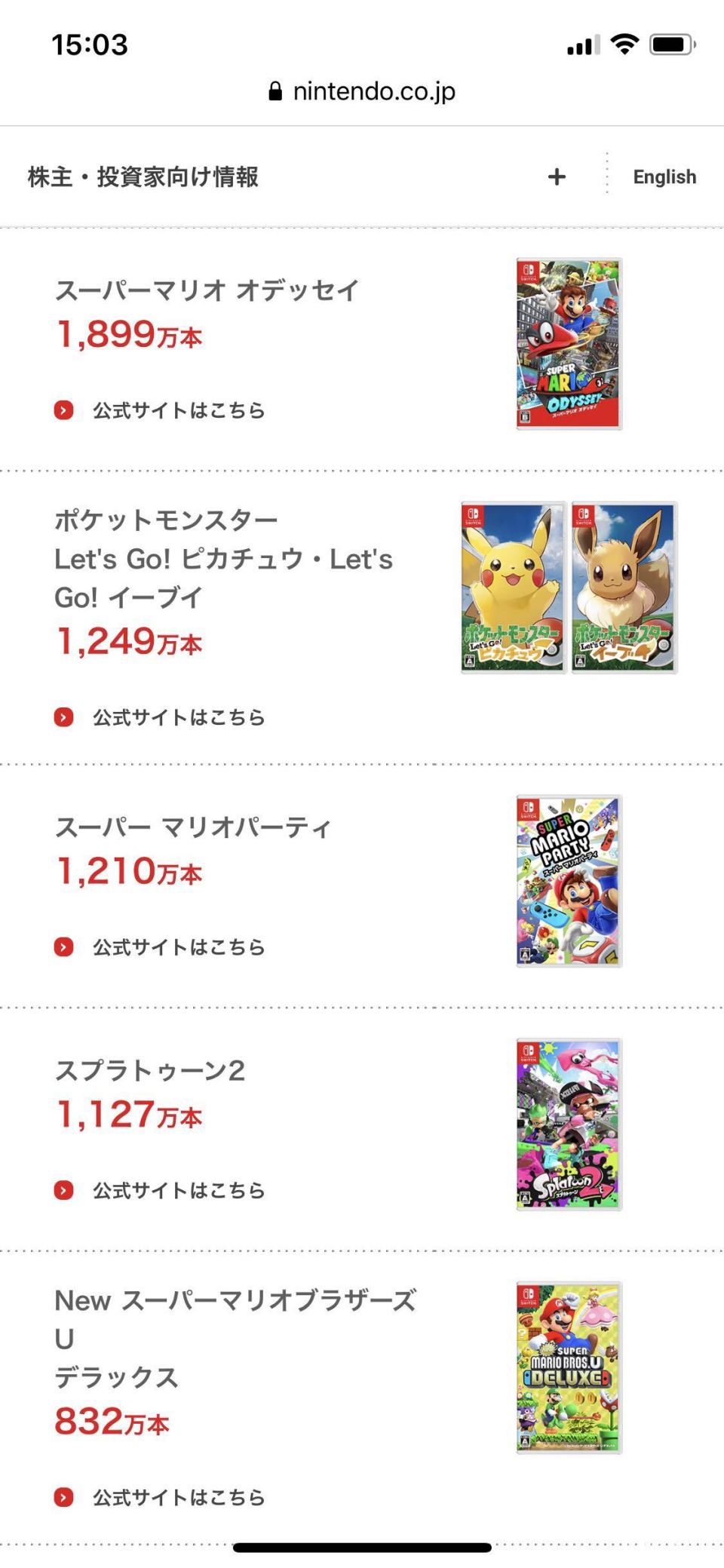Switch the page language to English
The image size is (724, 1568).
664,177
